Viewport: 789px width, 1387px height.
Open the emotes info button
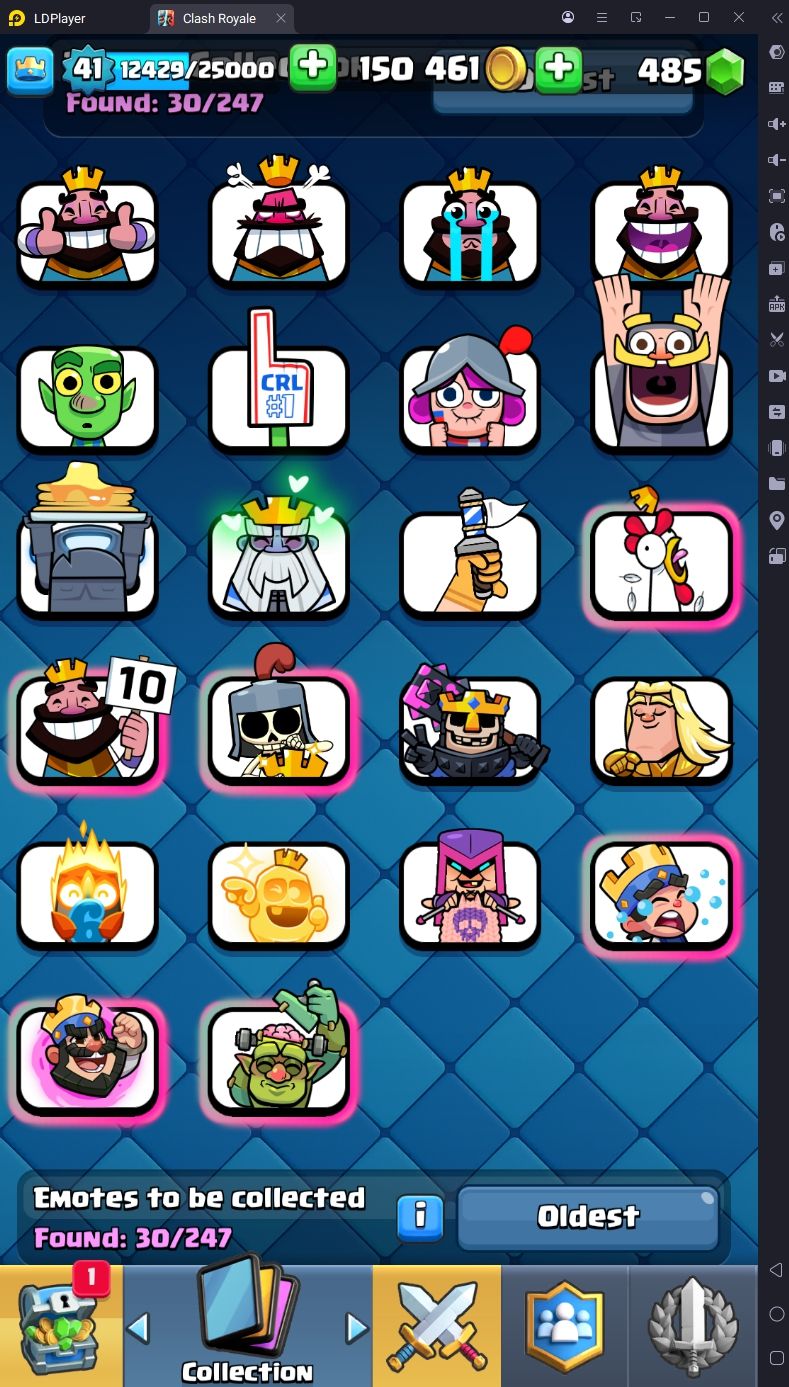tap(421, 1216)
